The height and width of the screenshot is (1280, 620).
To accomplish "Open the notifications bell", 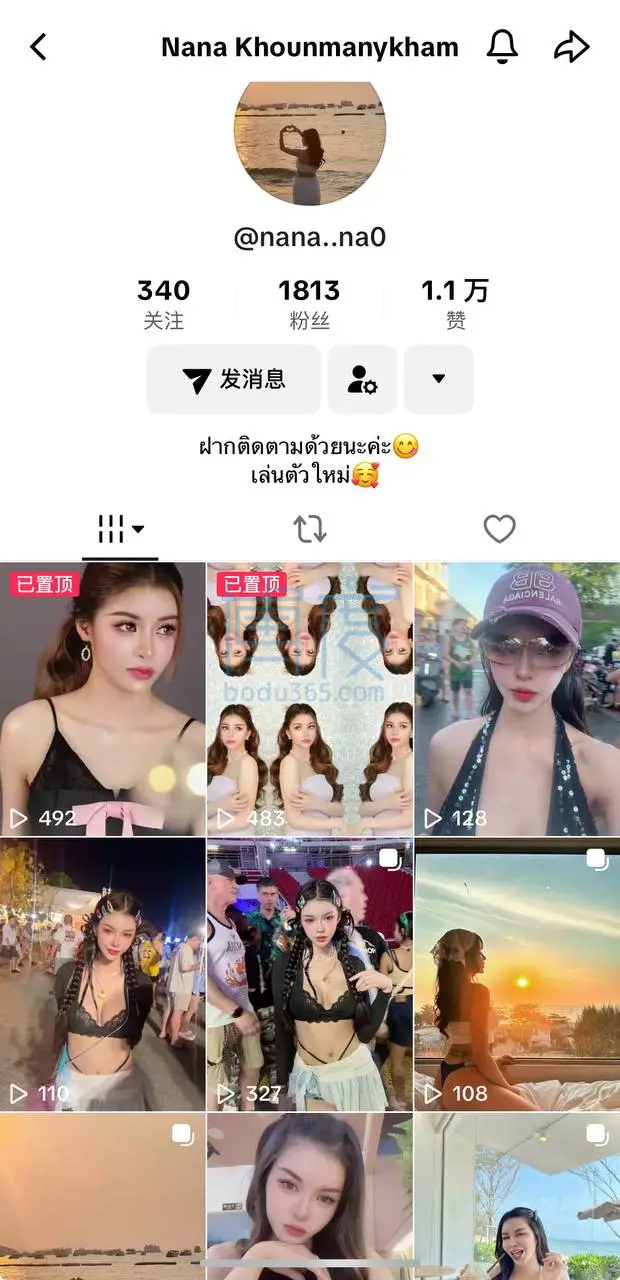I will [502, 47].
